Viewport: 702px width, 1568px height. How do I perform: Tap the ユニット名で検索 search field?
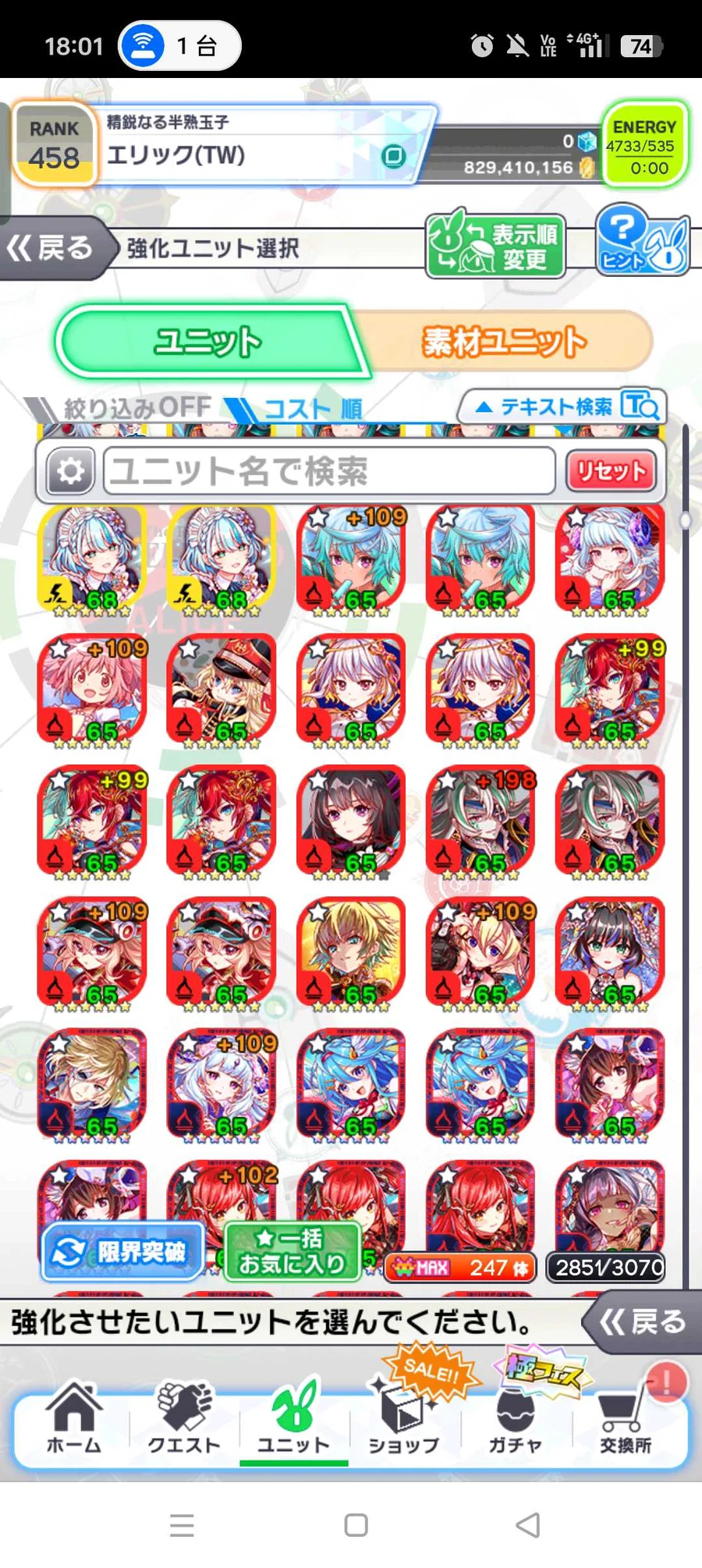[x=328, y=471]
